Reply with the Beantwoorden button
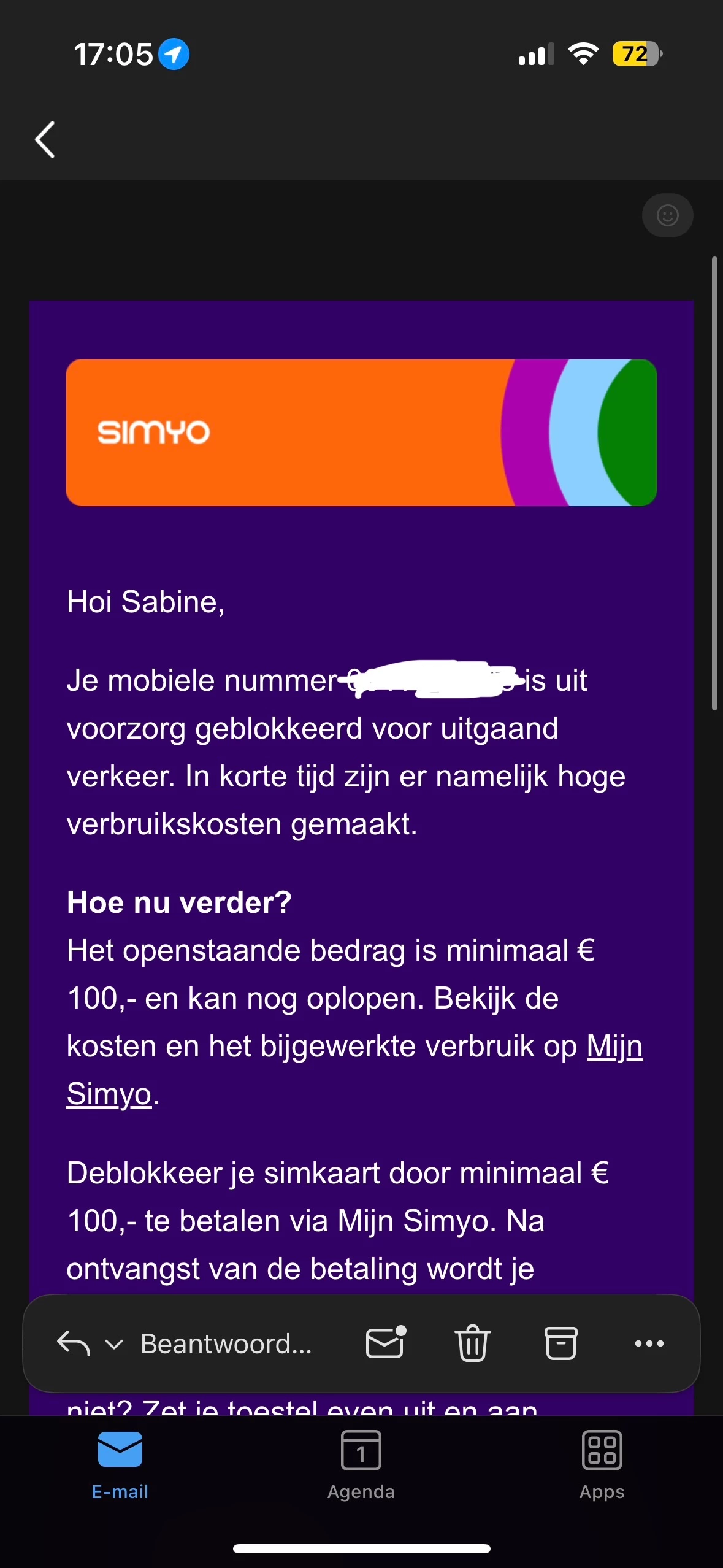Image resolution: width=723 pixels, height=1568 pixels. click(x=226, y=1343)
